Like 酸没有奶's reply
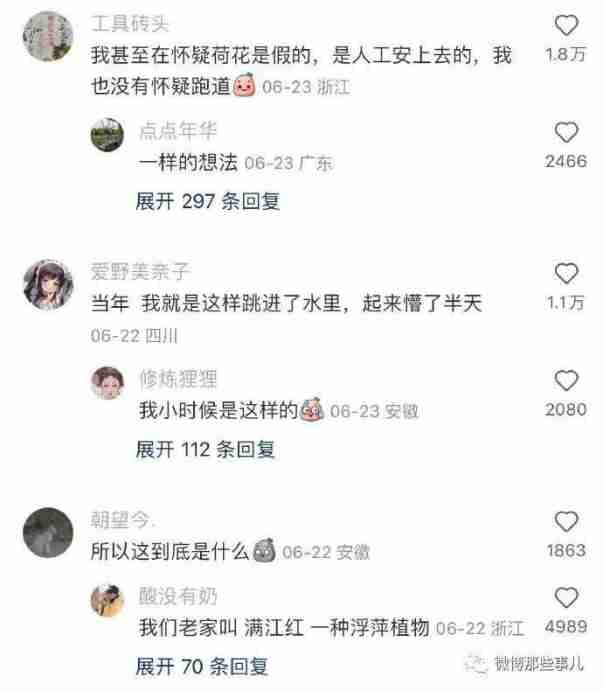This screenshot has height=691, width=603. (566, 599)
